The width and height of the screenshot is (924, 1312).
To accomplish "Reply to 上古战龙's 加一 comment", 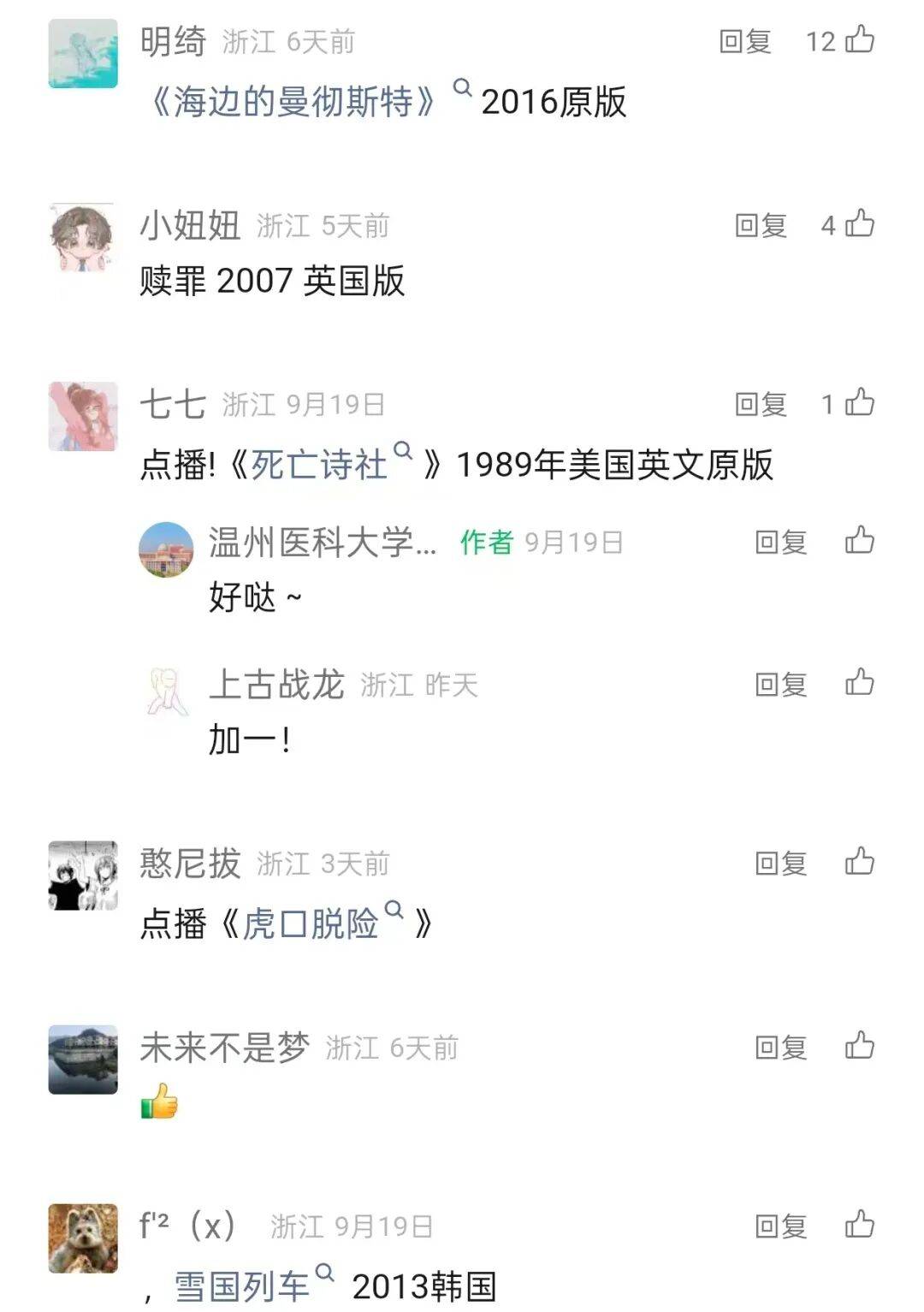I will point(780,684).
